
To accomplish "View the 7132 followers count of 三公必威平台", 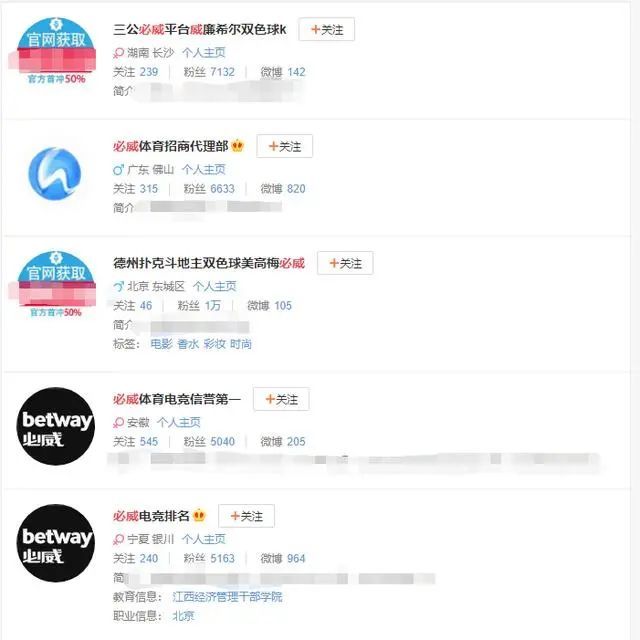I will pos(223,72).
